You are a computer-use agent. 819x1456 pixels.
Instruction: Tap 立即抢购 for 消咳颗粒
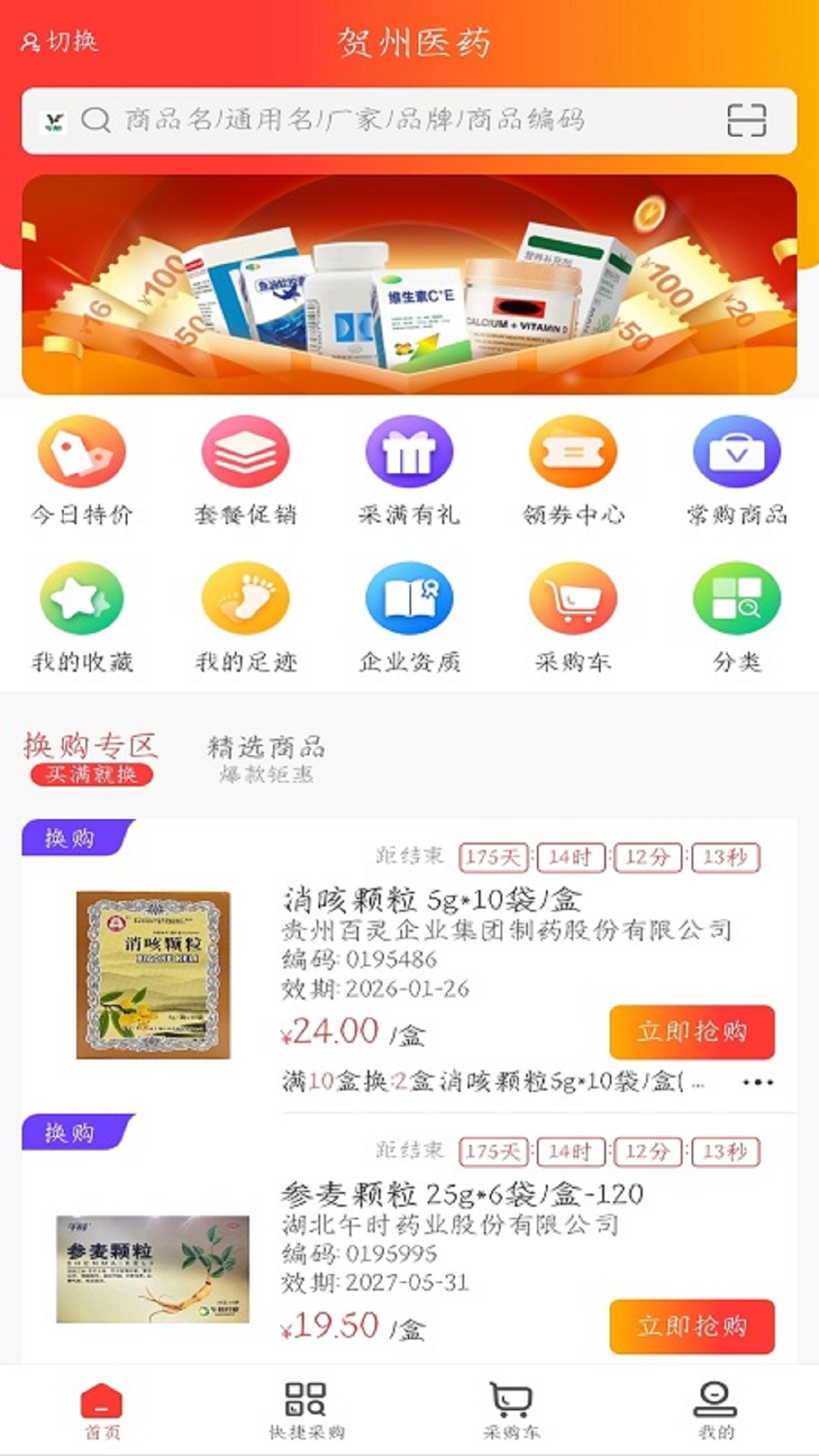point(692,1030)
